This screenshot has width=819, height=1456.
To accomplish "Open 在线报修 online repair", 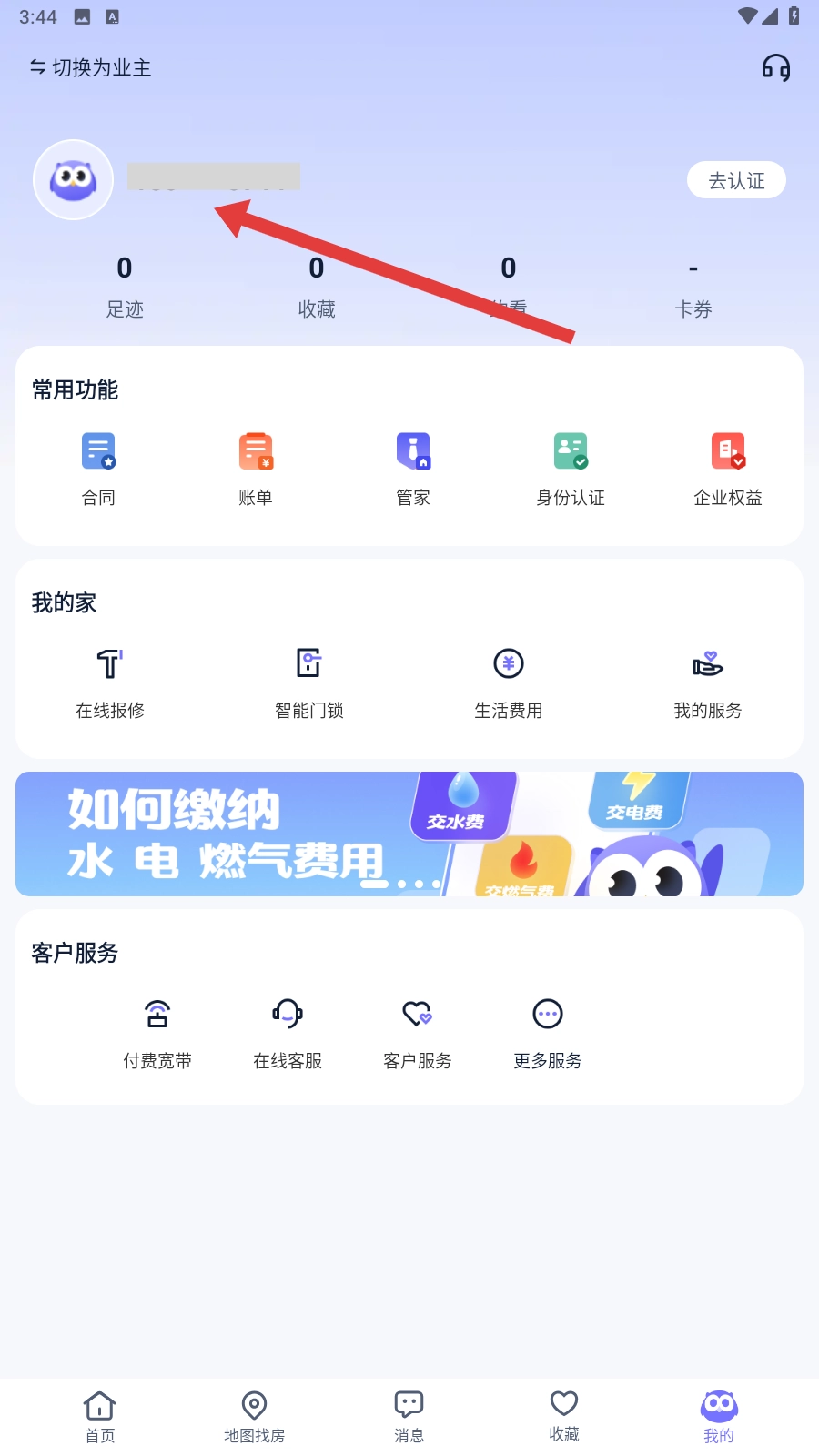I will click(x=110, y=682).
